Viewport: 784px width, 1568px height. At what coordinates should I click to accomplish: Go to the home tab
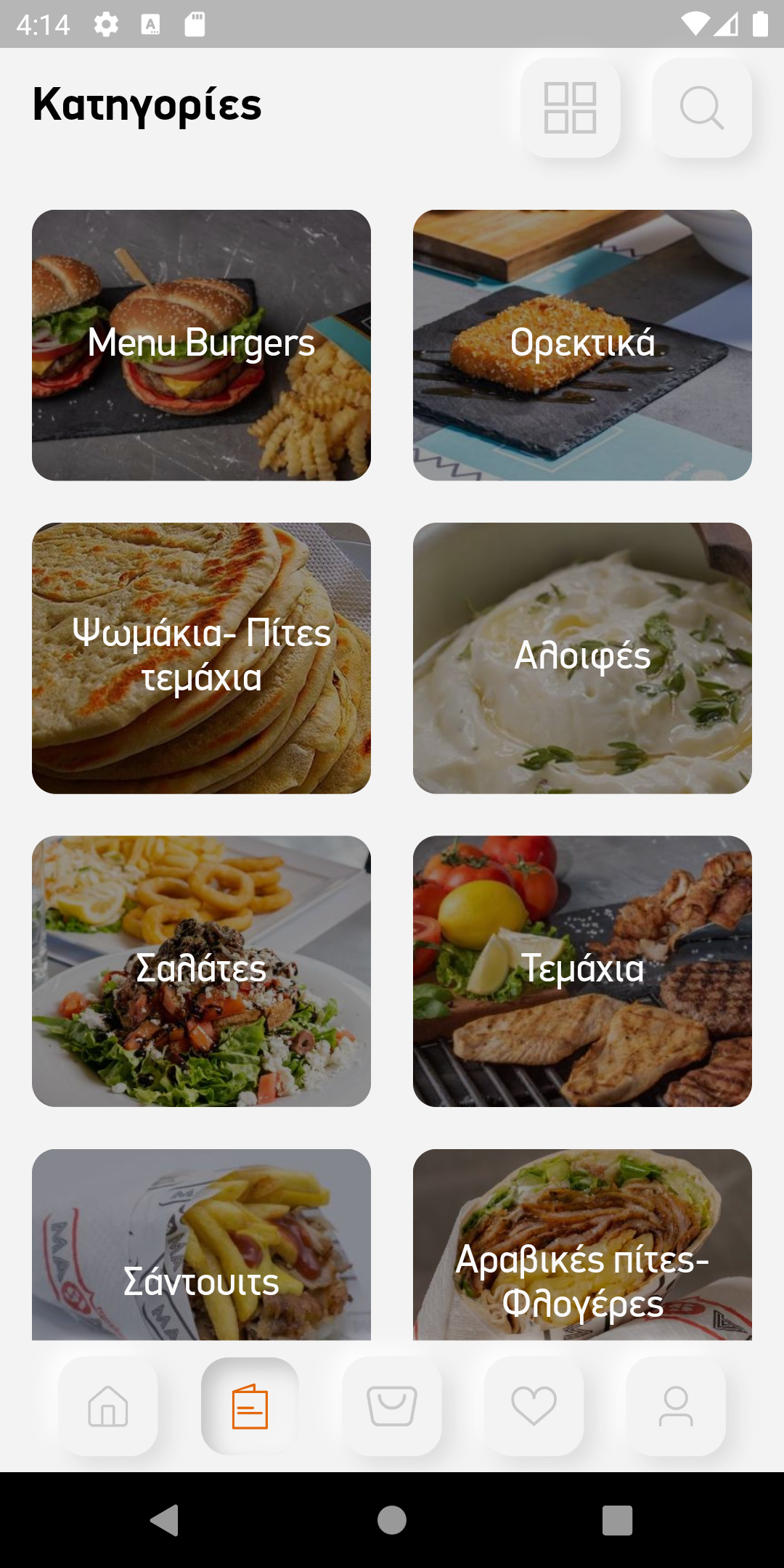click(x=108, y=1406)
